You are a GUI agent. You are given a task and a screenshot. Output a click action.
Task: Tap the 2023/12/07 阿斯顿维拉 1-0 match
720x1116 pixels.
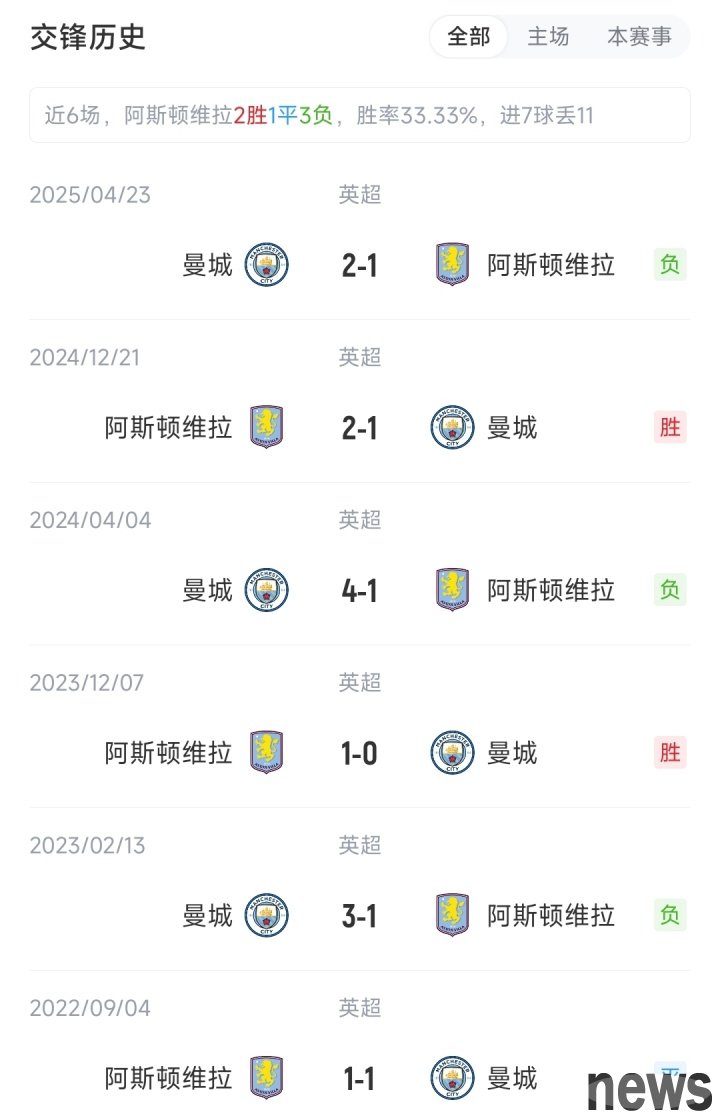pyautogui.click(x=359, y=753)
